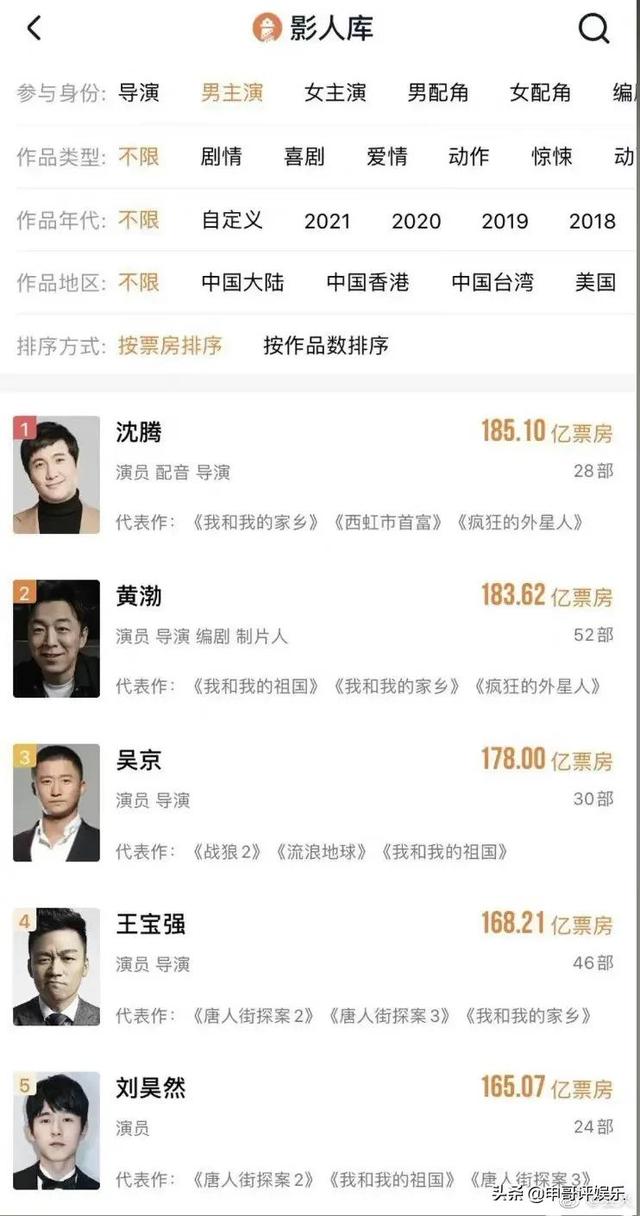
Task: Choose the 美国 region filter
Action: coord(595,283)
